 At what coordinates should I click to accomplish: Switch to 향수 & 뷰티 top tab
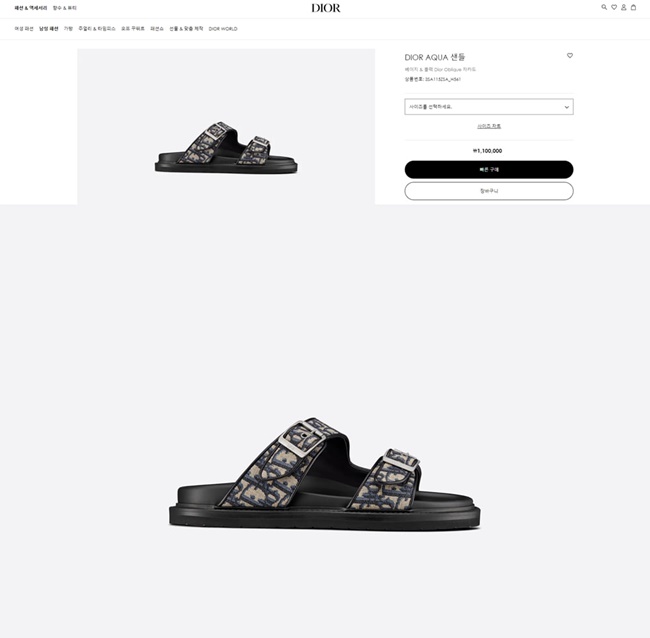[65, 8]
